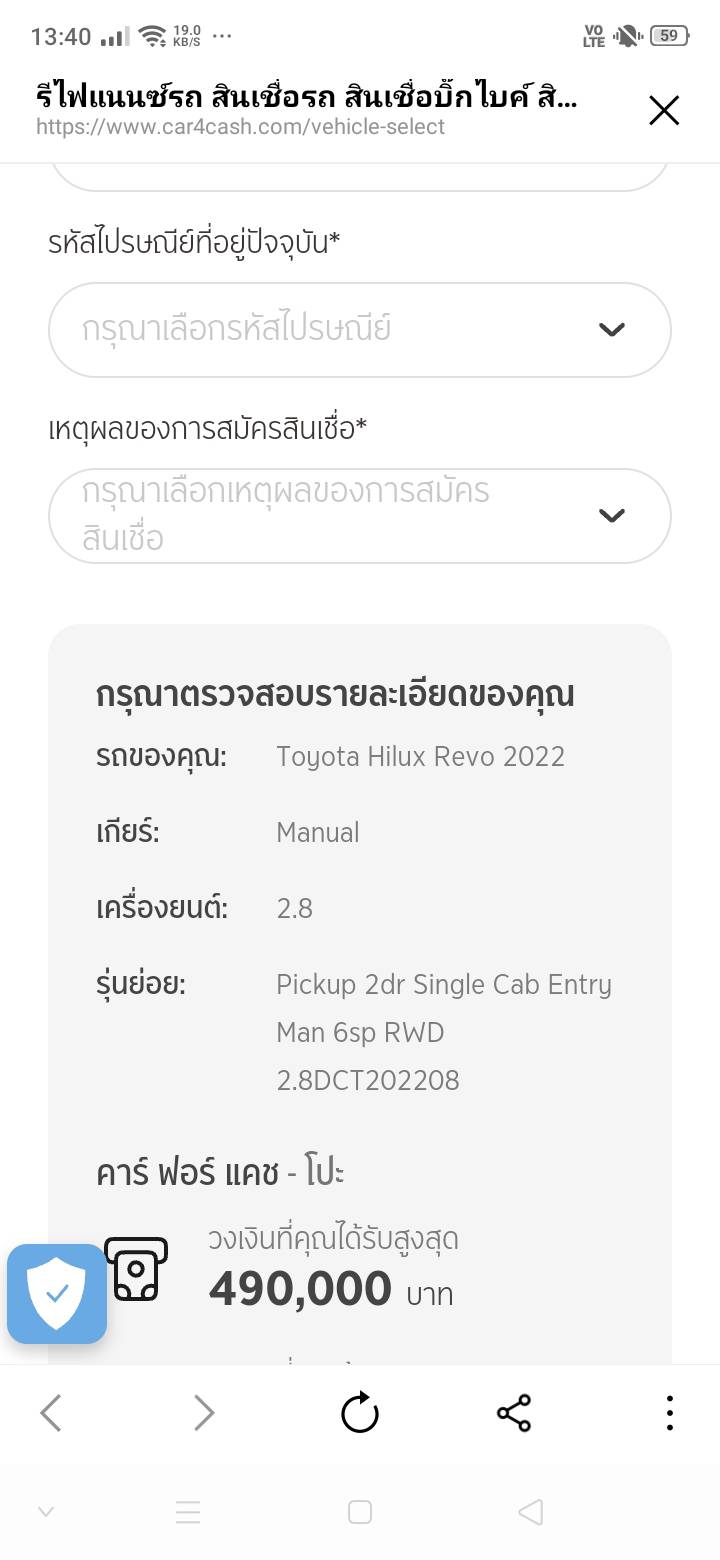Open the postal code dropdown
Image resolution: width=720 pixels, height=1560 pixels.
click(360, 330)
